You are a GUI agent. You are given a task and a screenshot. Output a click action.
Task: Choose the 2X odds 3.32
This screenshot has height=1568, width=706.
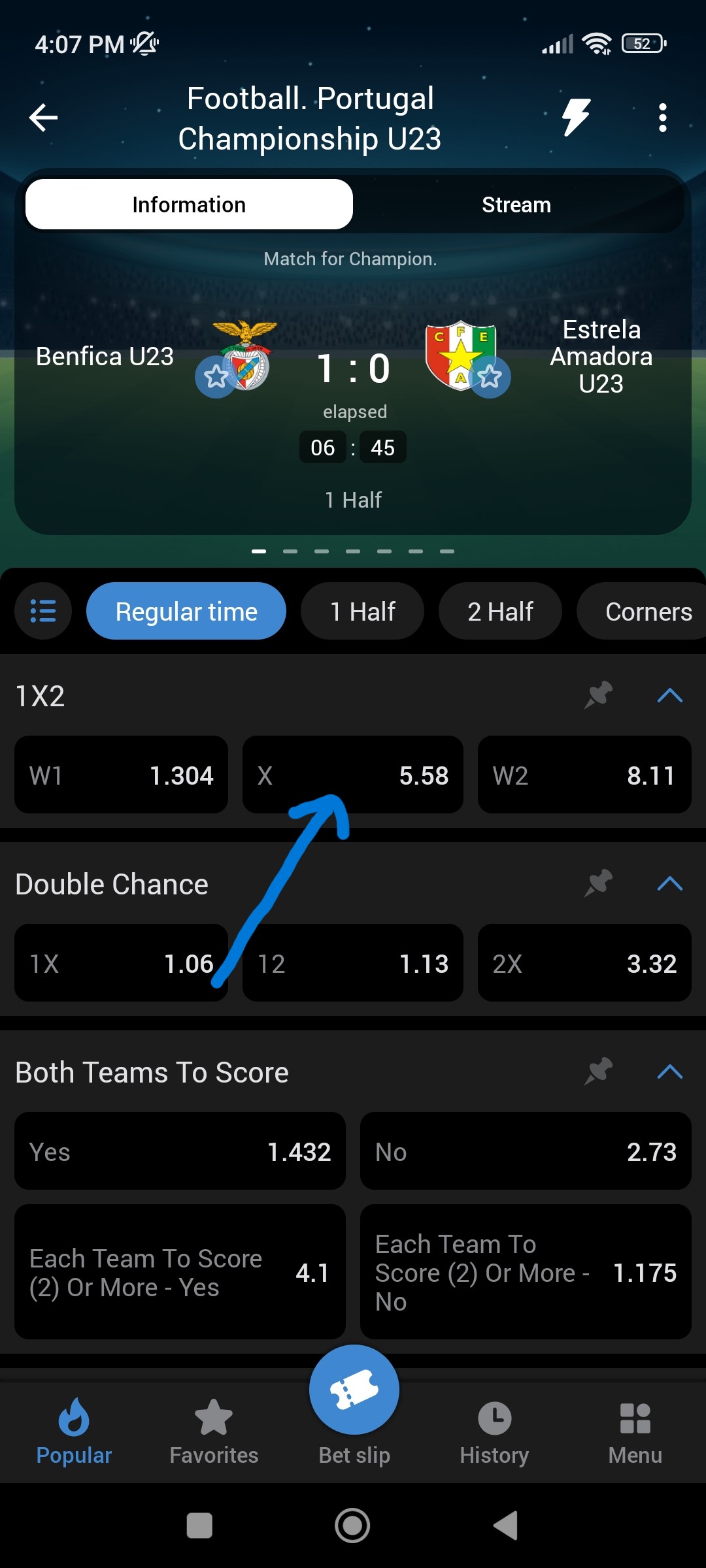coord(584,964)
